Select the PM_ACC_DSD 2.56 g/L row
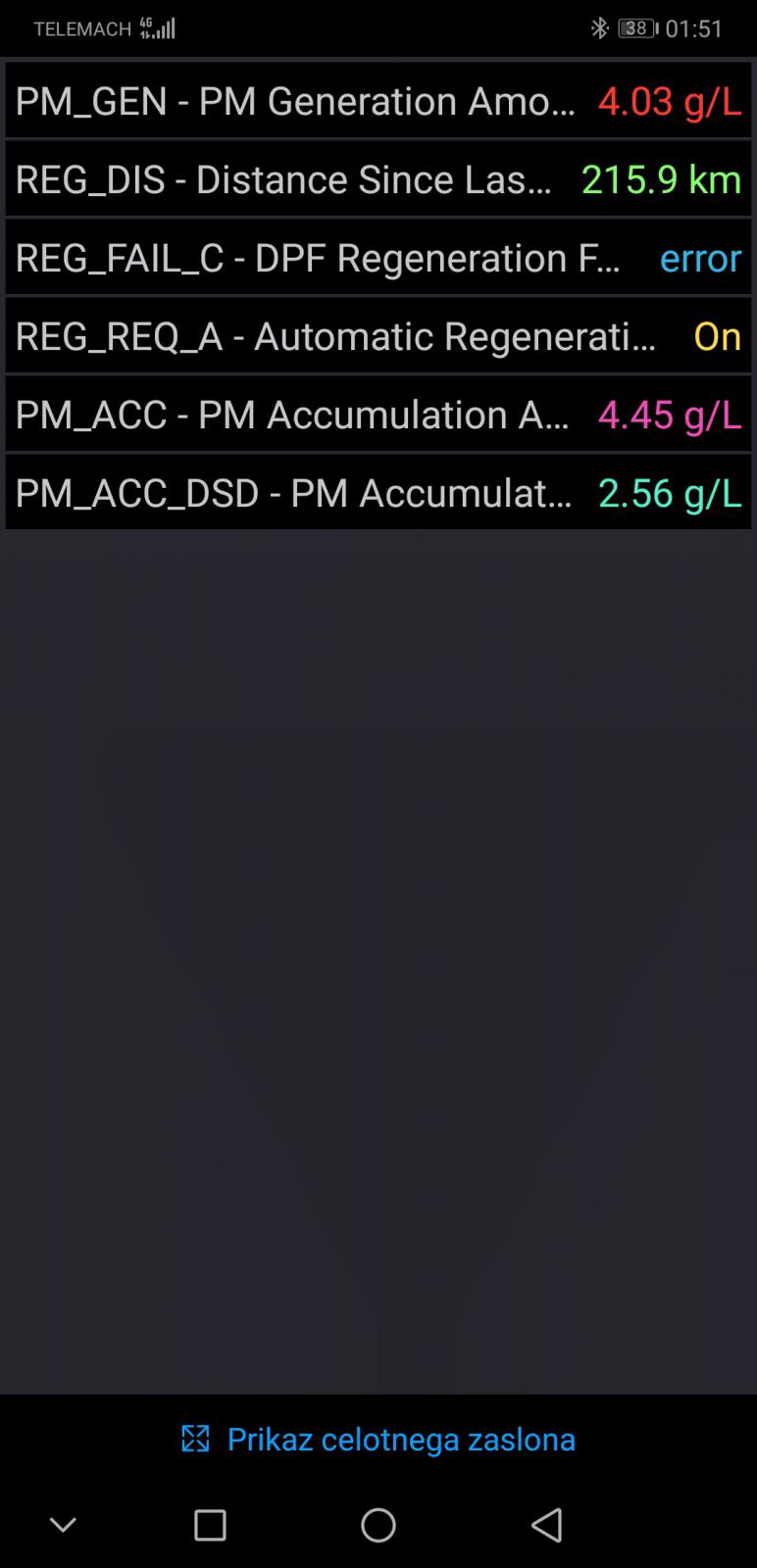Screen dimensions: 757x1568 (378, 492)
